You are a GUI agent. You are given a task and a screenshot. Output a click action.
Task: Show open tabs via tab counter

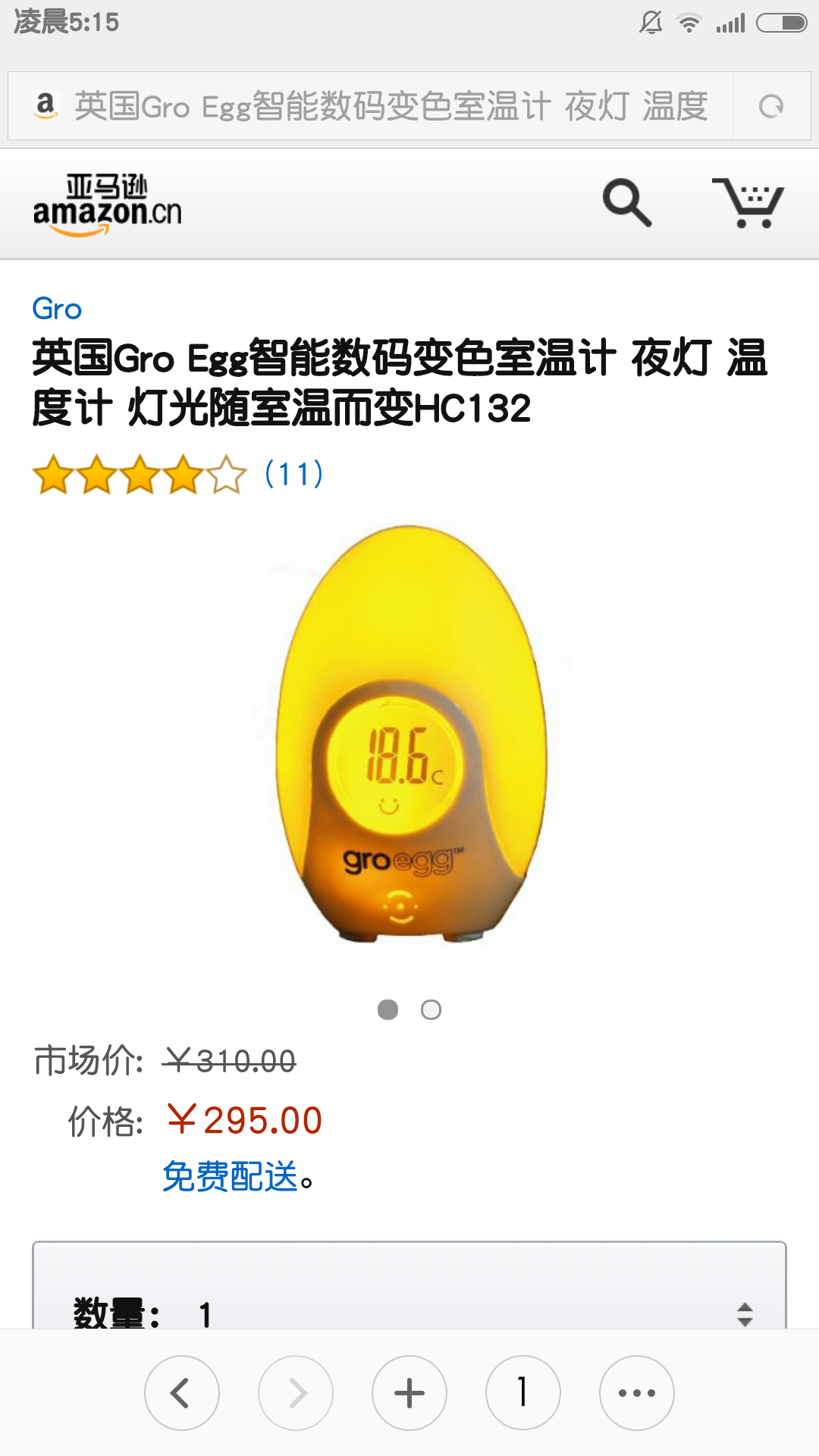point(522,1392)
